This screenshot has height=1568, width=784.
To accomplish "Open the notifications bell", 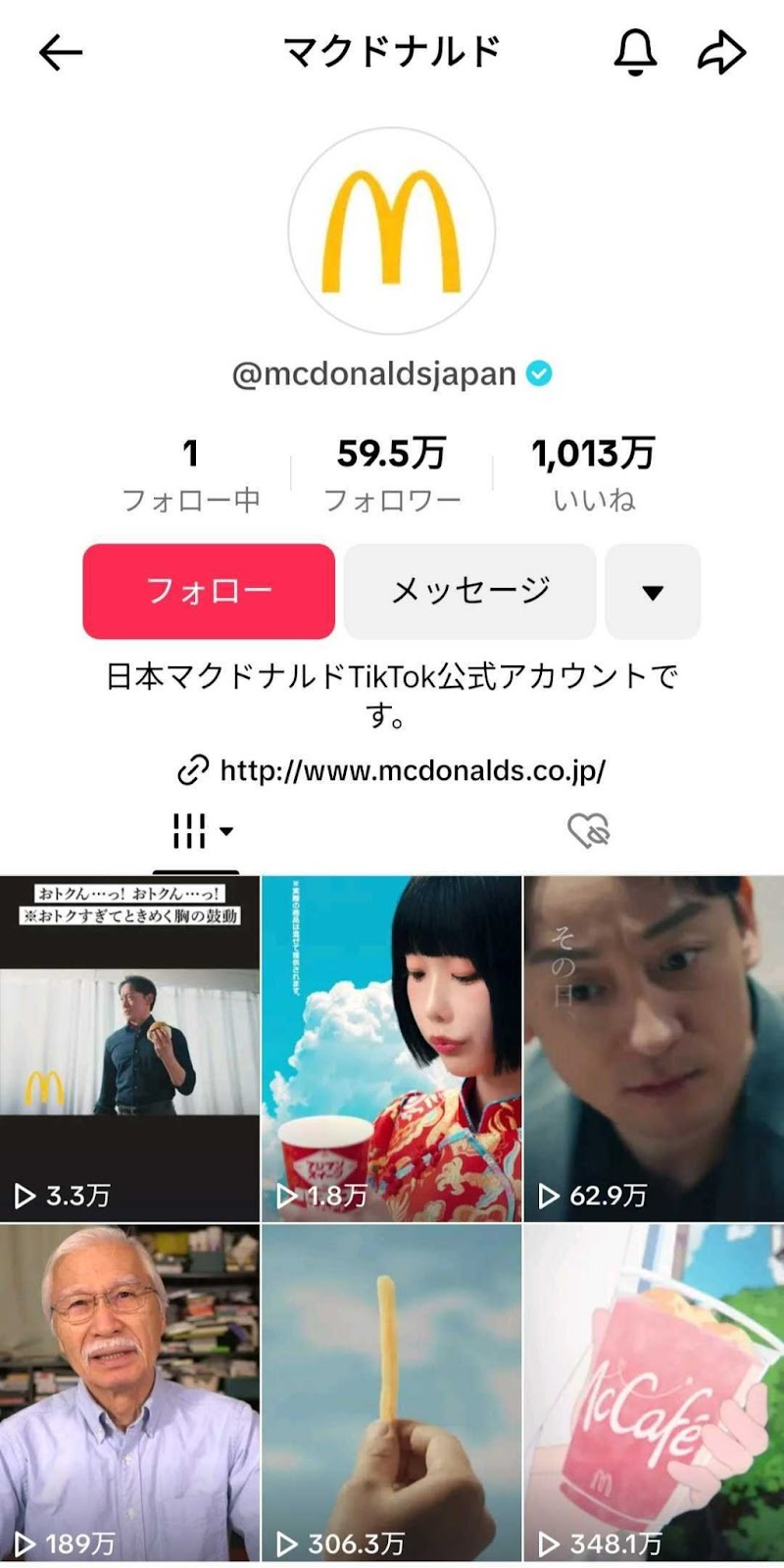I will (x=635, y=52).
